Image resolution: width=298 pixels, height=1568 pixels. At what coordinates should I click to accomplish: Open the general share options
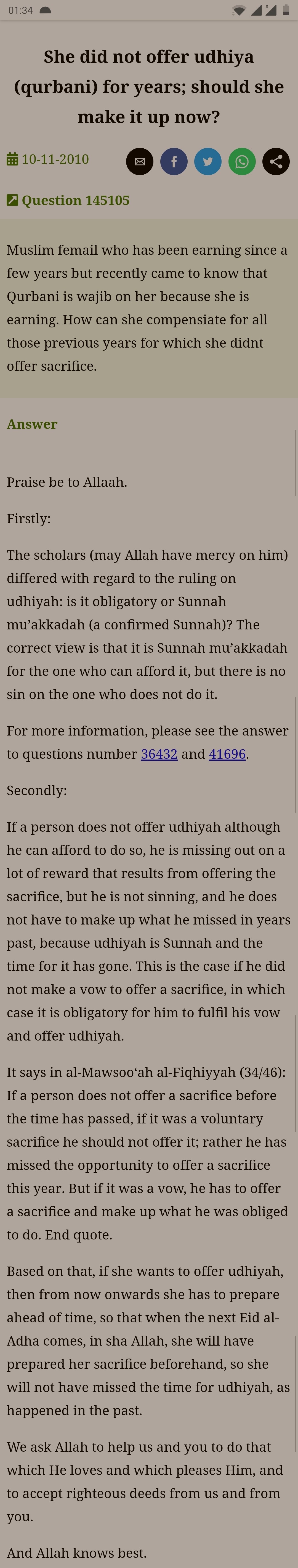point(276,161)
